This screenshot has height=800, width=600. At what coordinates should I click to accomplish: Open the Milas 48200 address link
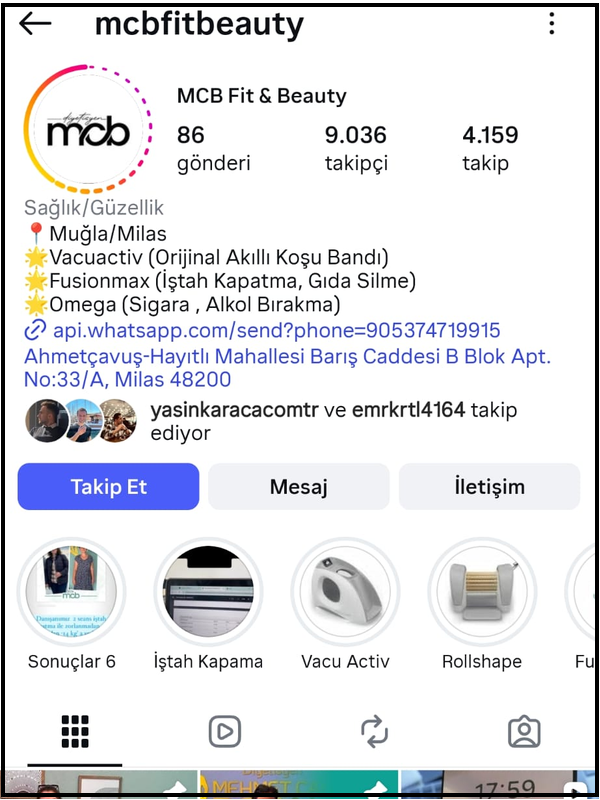[286, 367]
